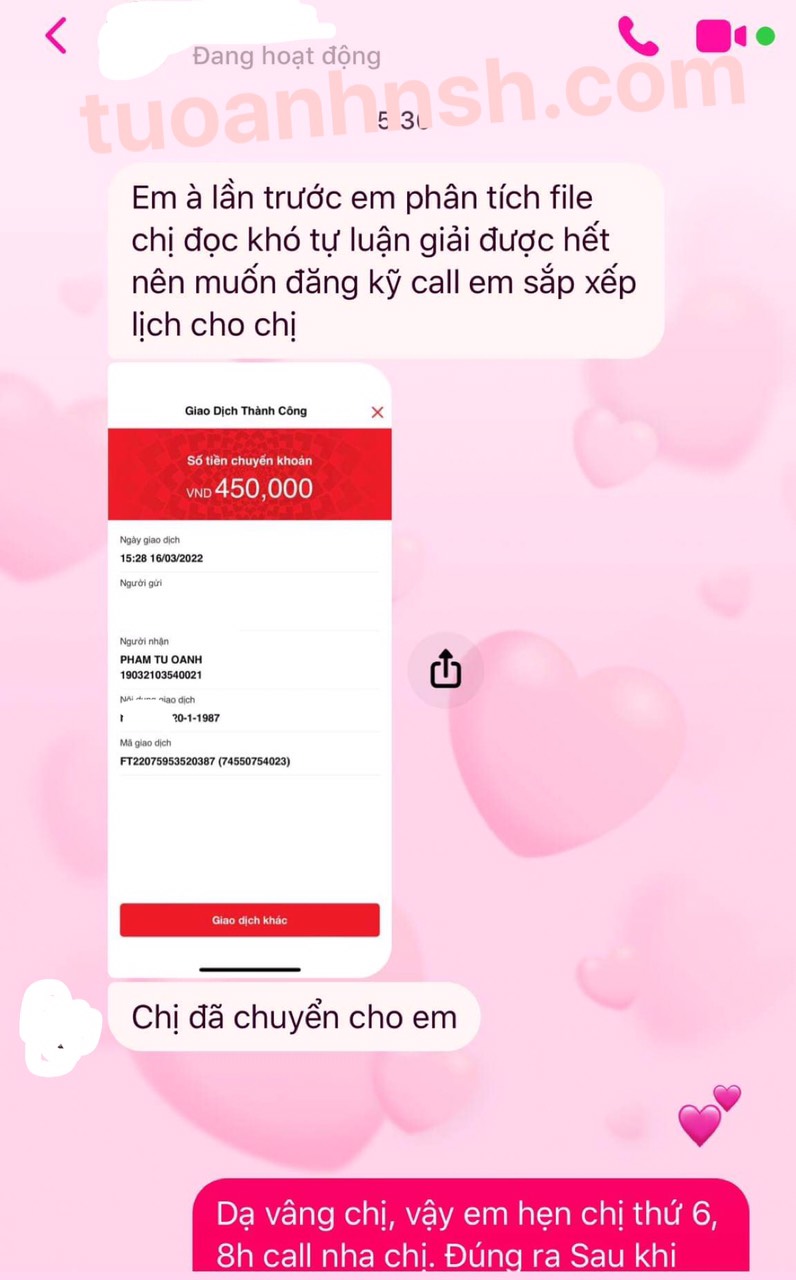Start a video call
Image resolution: width=796 pixels, height=1280 pixels.
coord(720,37)
